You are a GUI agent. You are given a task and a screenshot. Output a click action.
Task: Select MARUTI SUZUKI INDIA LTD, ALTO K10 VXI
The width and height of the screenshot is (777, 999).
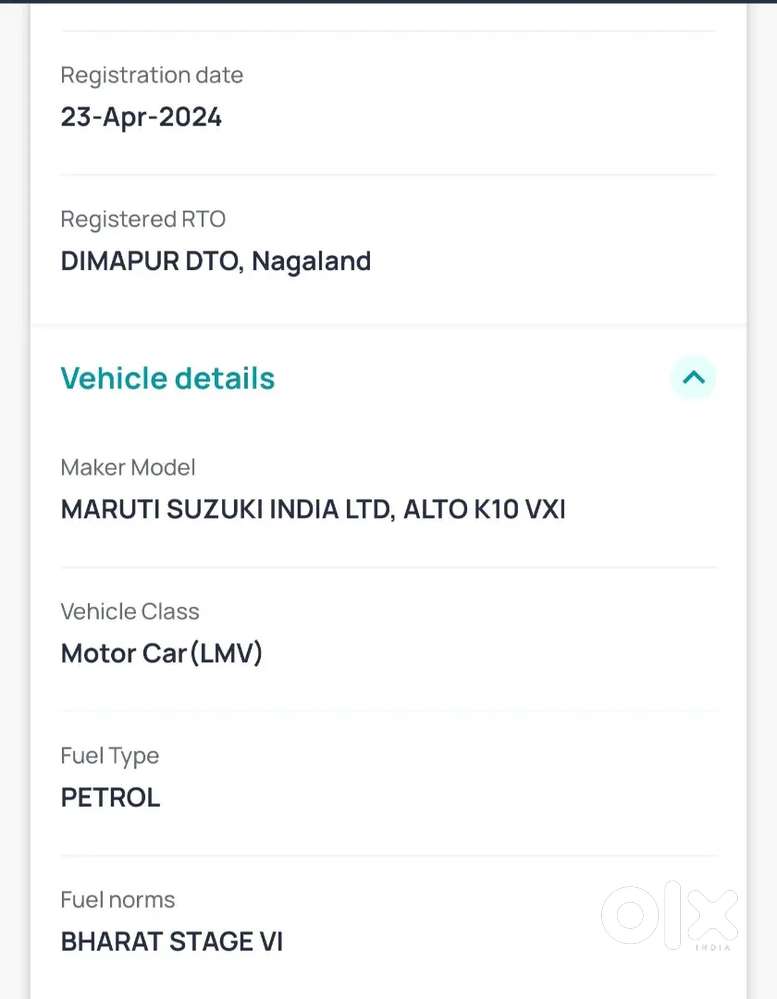coord(313,509)
